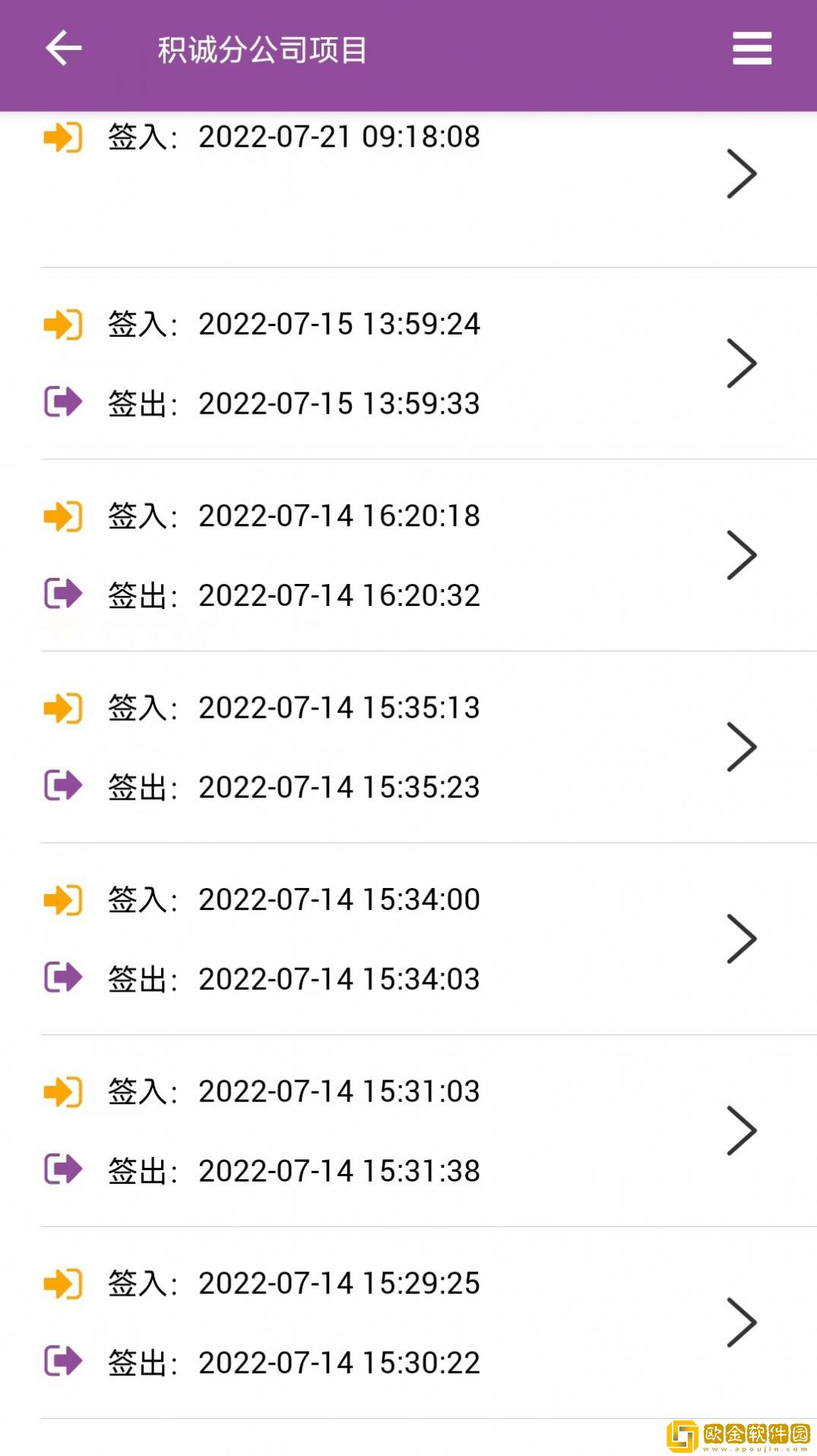Viewport: 817px width, 1456px height.
Task: Expand the 16:20:18 check-in entry
Action: click(740, 556)
